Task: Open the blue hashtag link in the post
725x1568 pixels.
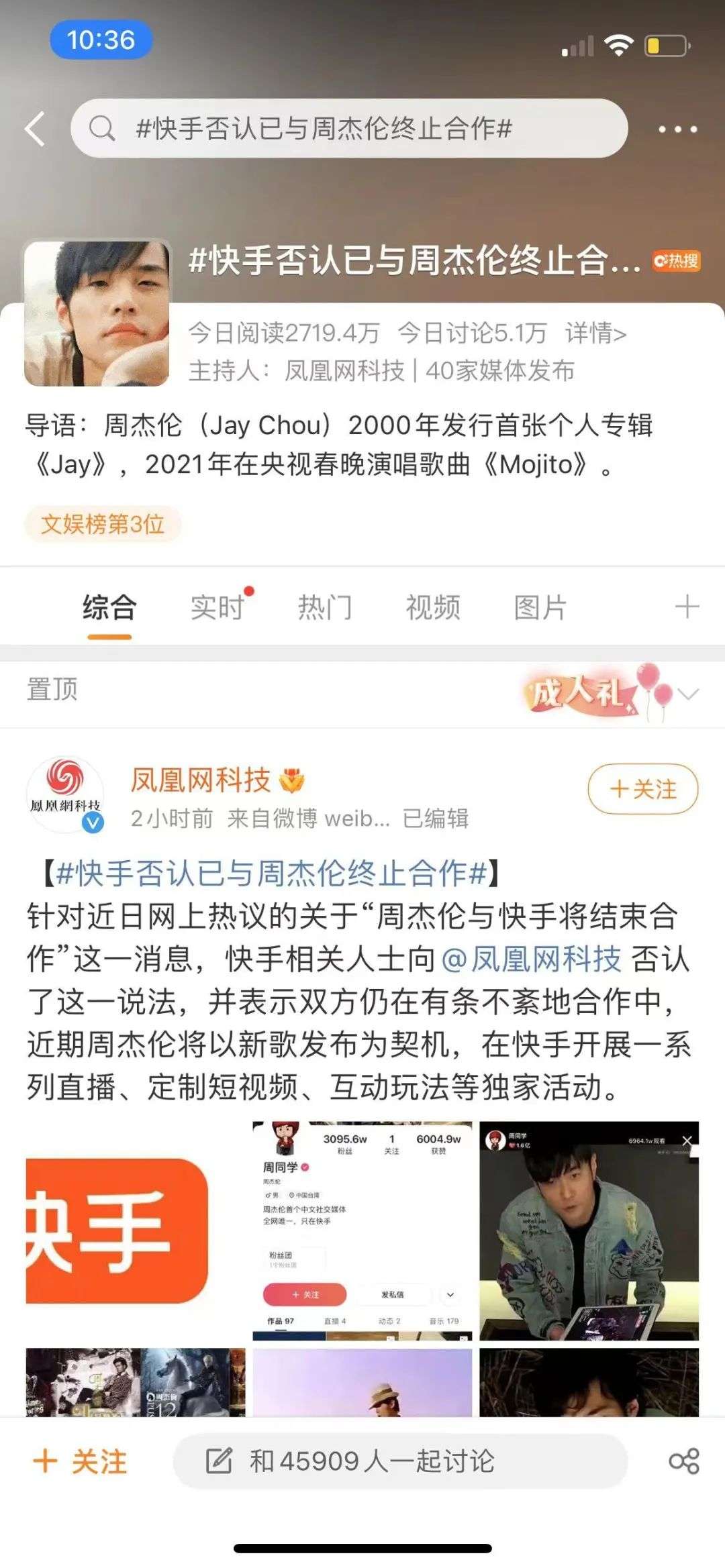Action: (271, 873)
